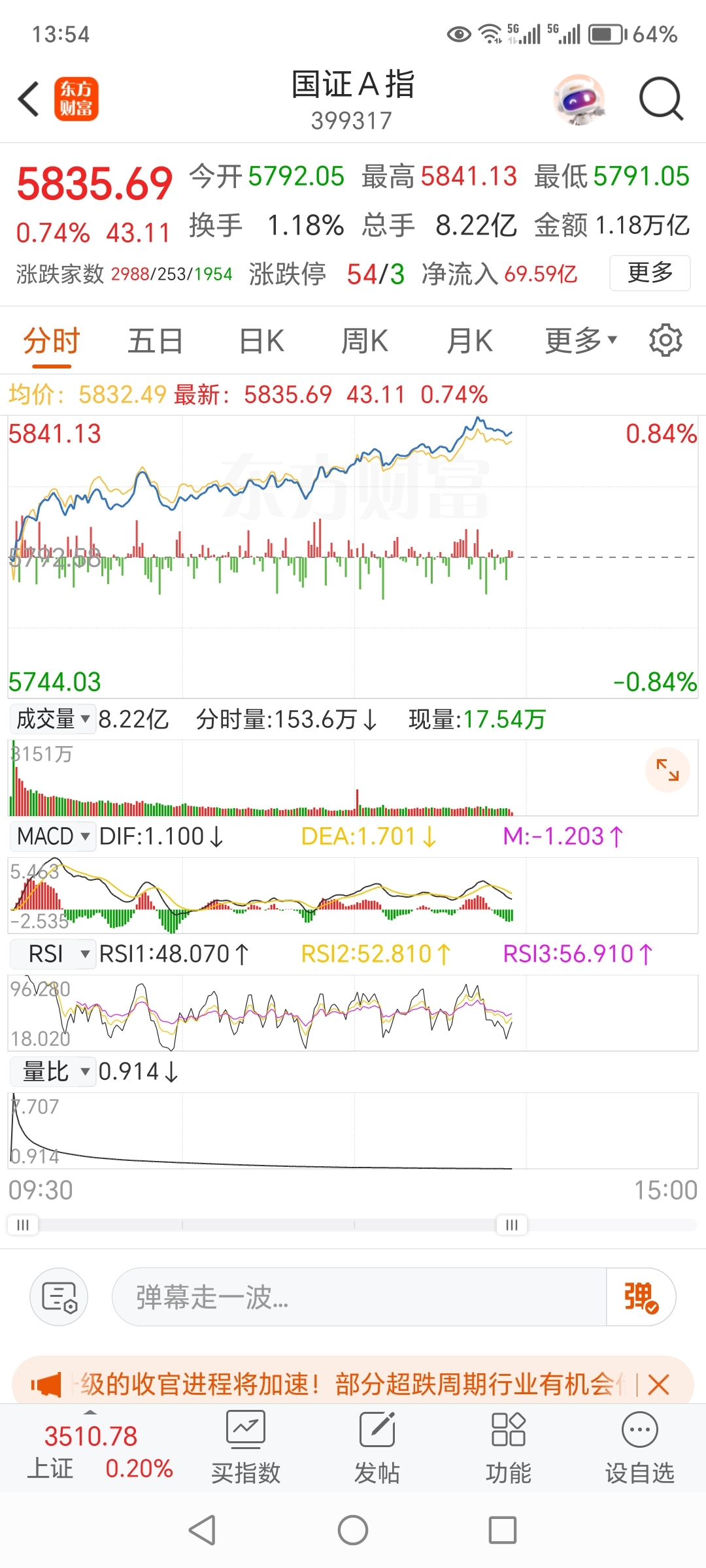The image size is (706, 1568).
Task: Switch to the 月K chart tab
Action: point(469,341)
